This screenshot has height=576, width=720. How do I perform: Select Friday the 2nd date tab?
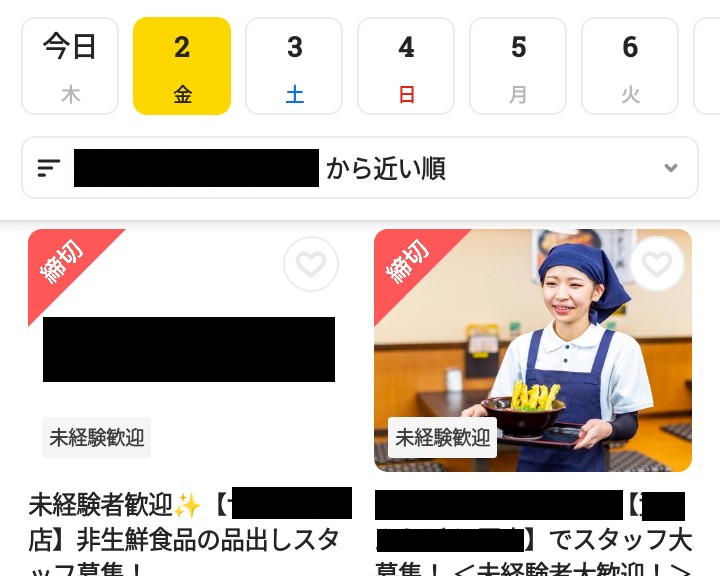[182, 66]
